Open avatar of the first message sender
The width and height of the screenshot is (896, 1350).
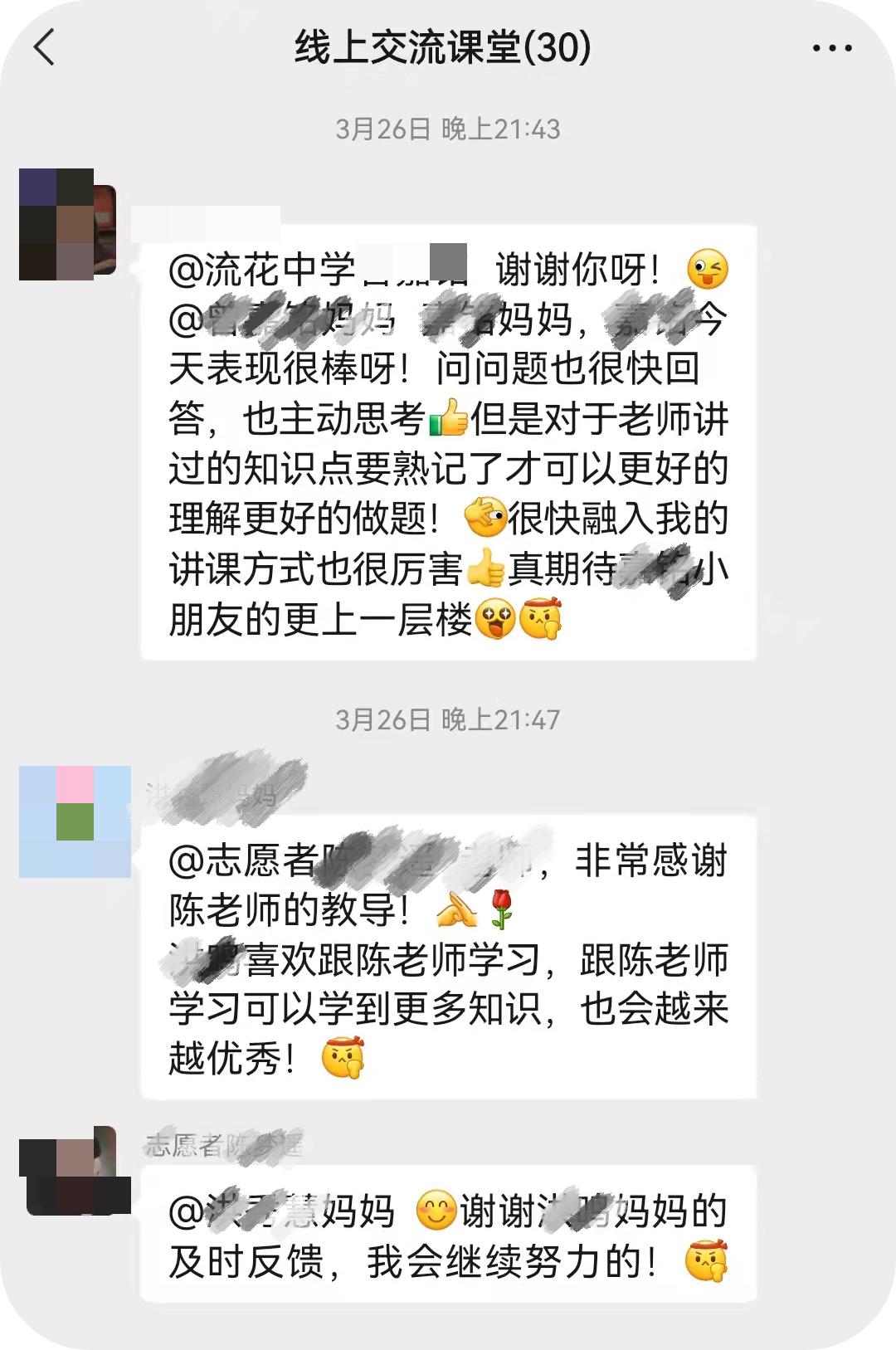[x=67, y=224]
